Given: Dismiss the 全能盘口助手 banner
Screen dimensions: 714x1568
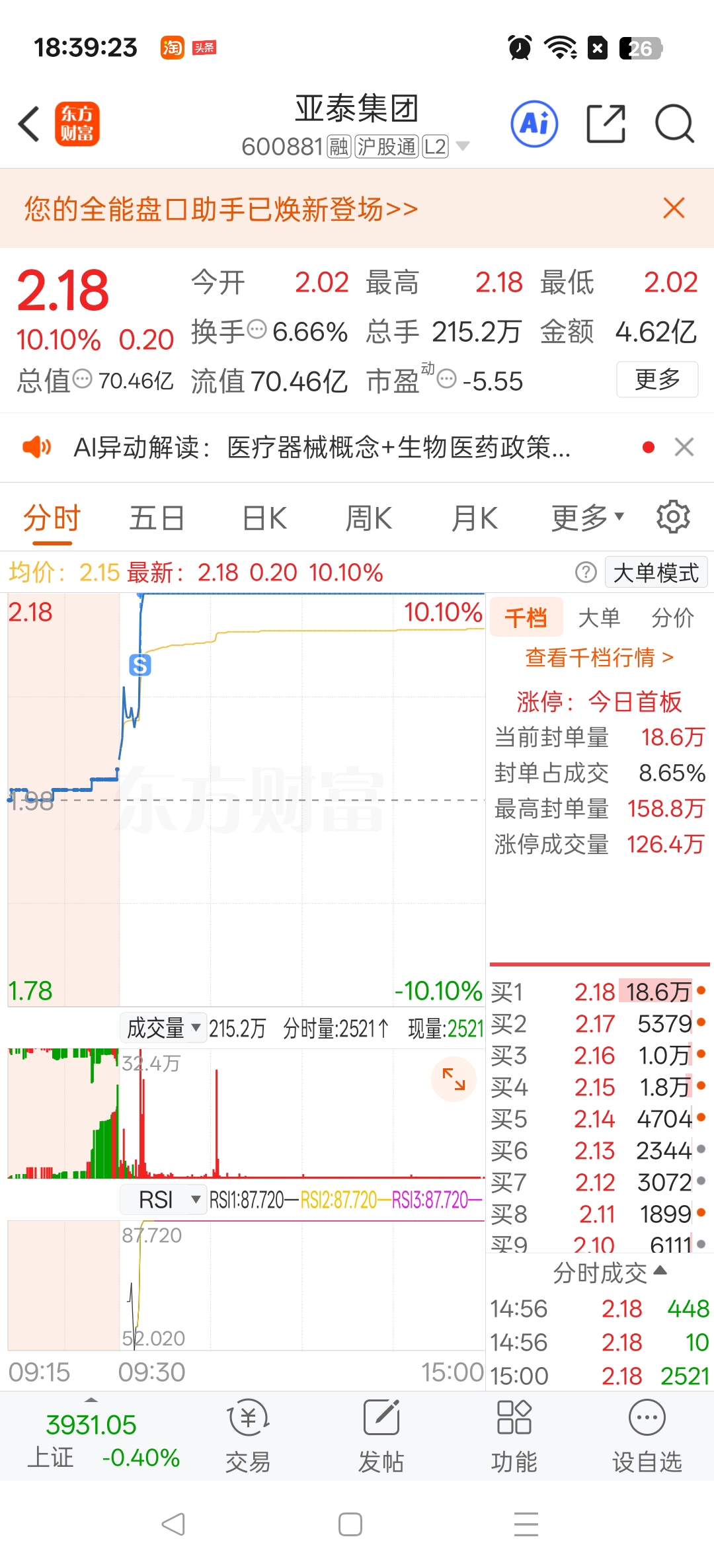Looking at the screenshot, I should pos(674,208).
